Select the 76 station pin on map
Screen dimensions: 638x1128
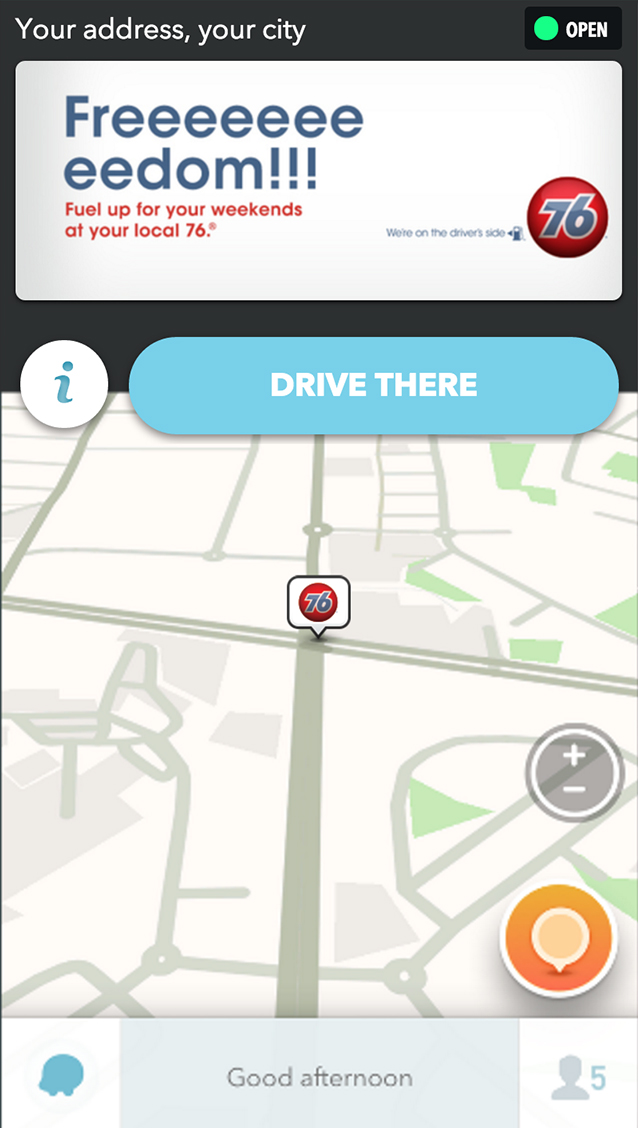click(x=318, y=603)
